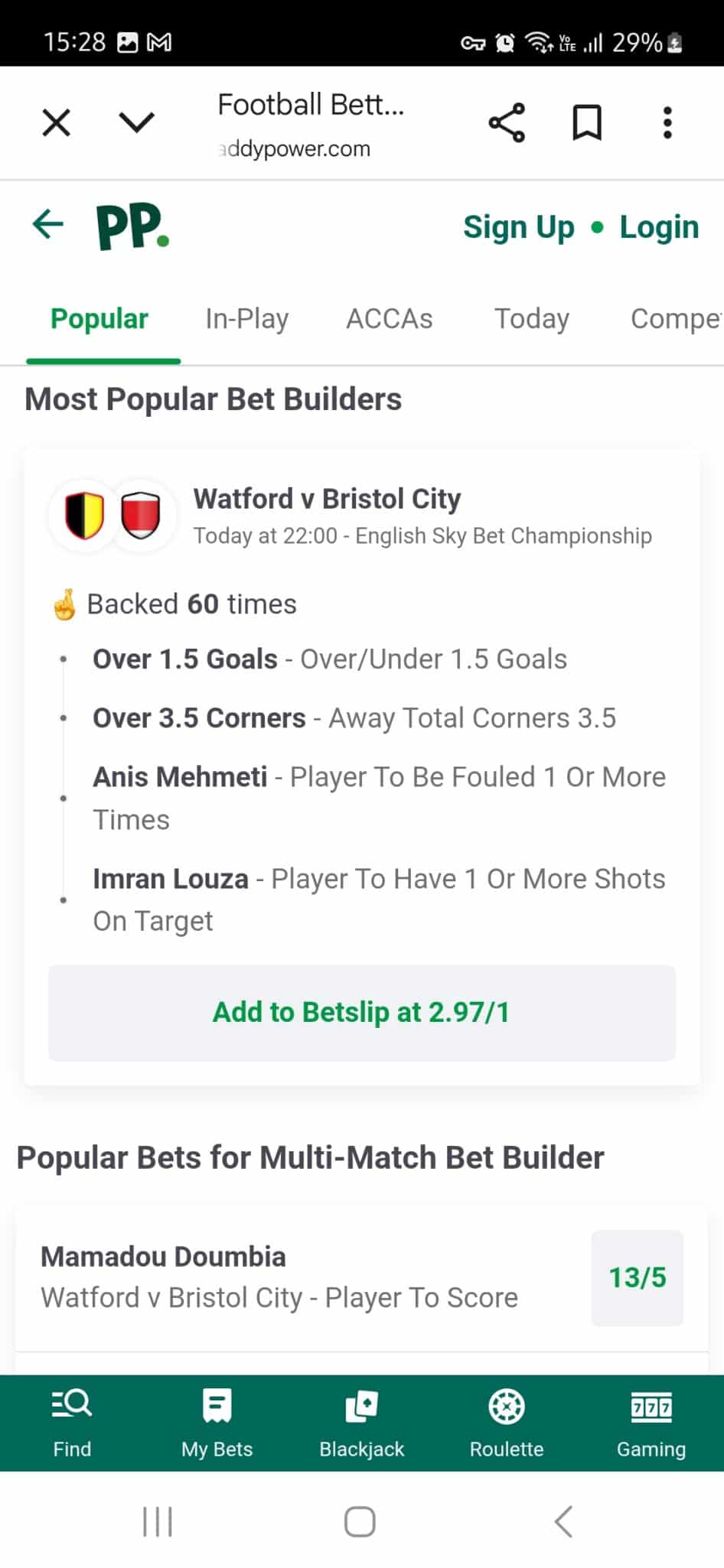The height and width of the screenshot is (1568, 724).
Task: Switch to the In-Play tab
Action: point(246,318)
